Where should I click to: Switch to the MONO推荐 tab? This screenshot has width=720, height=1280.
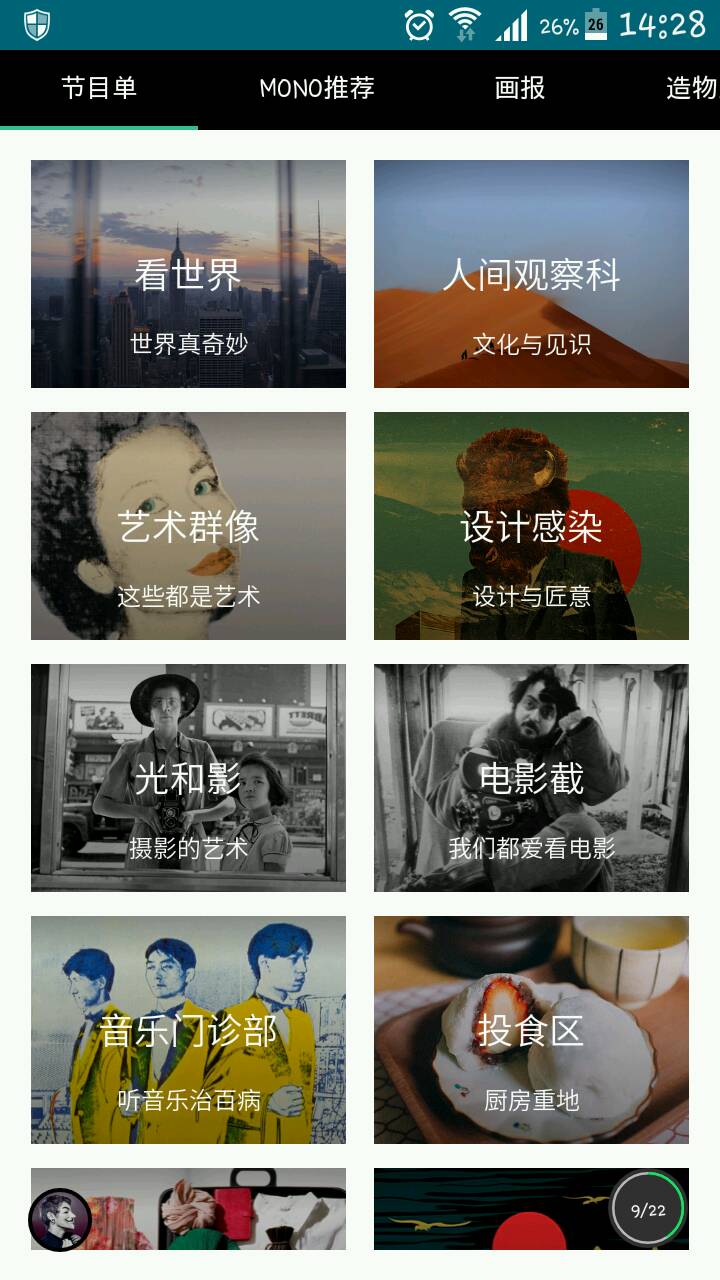pyautogui.click(x=317, y=88)
